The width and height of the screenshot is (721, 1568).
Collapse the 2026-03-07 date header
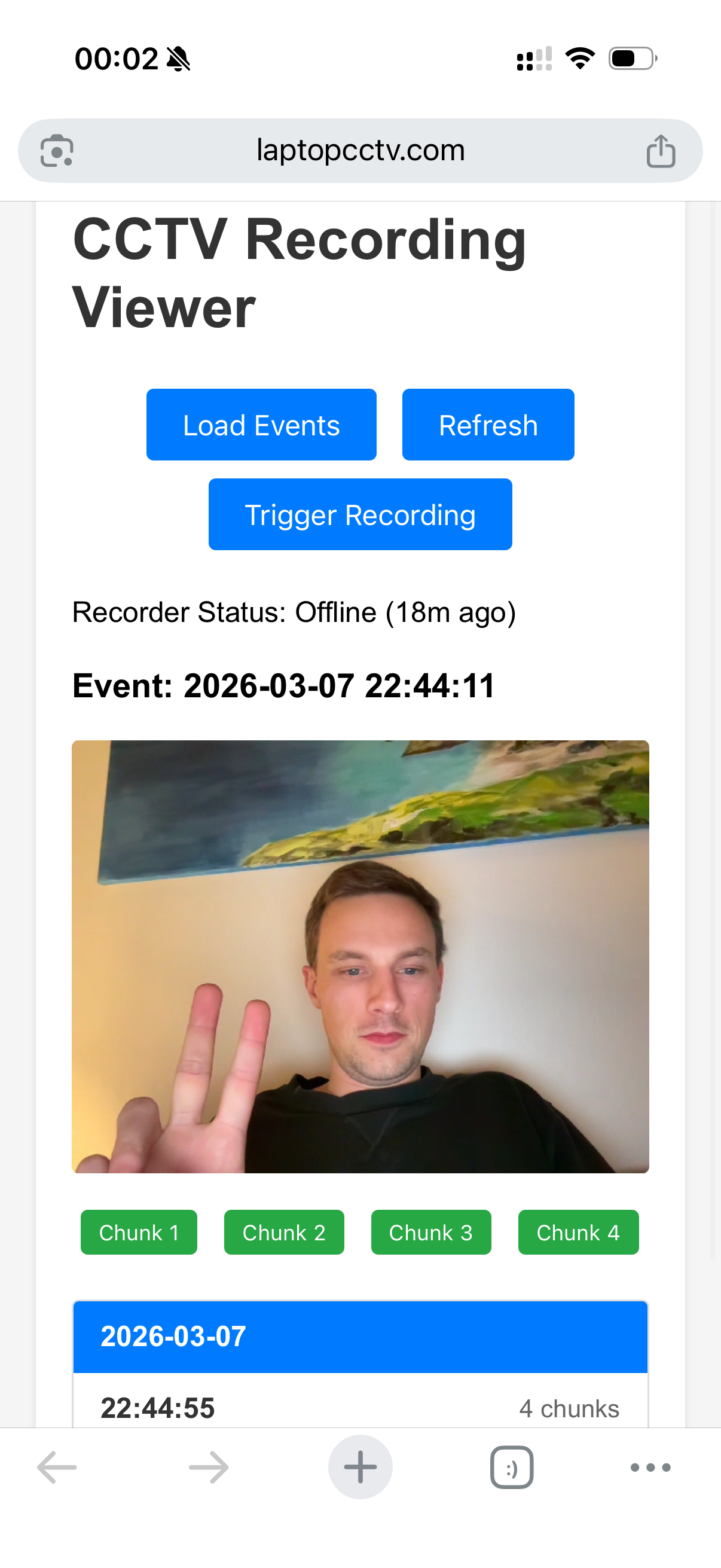[360, 1337]
